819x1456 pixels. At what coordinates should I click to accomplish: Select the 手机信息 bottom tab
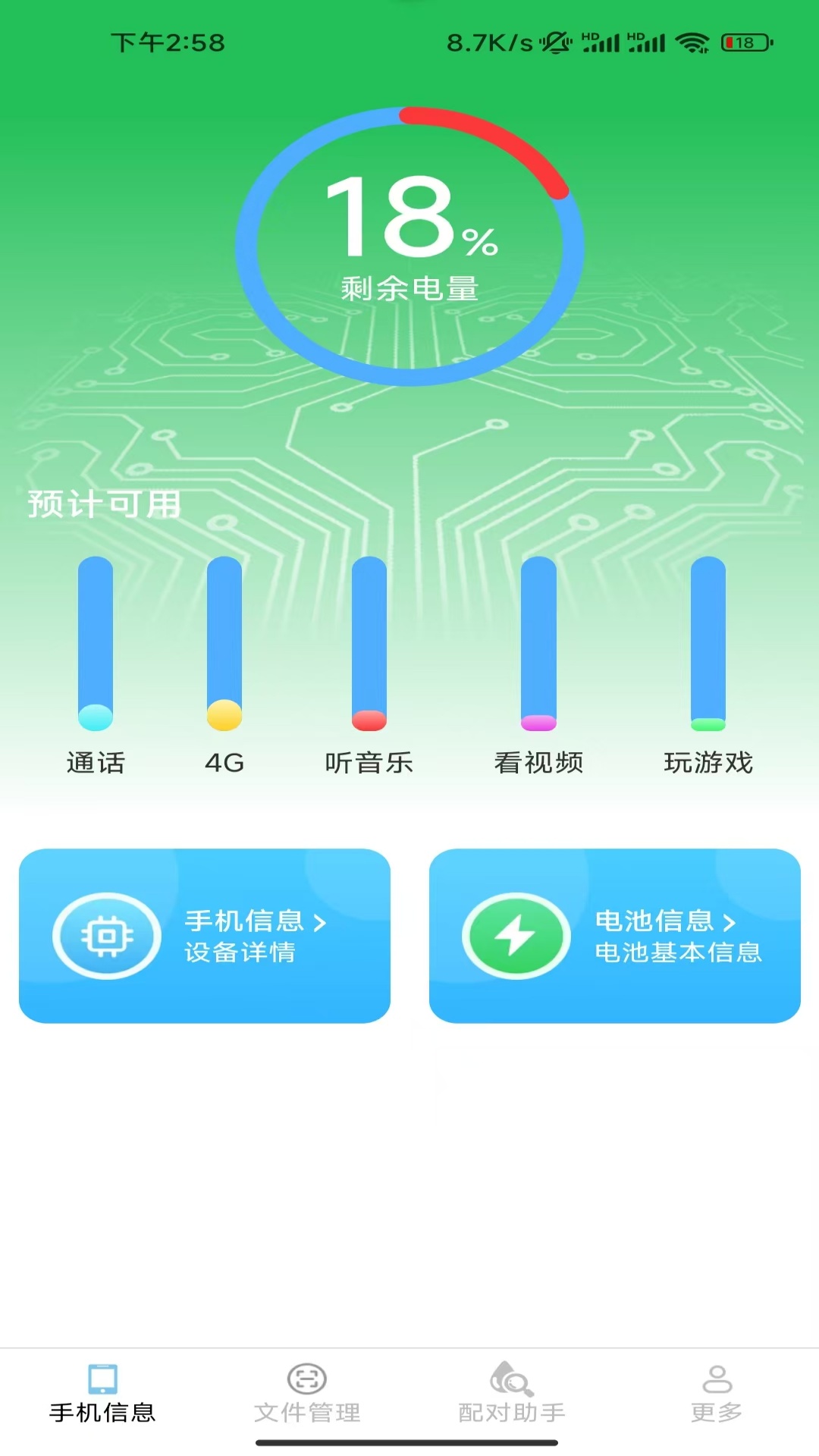click(102, 1394)
